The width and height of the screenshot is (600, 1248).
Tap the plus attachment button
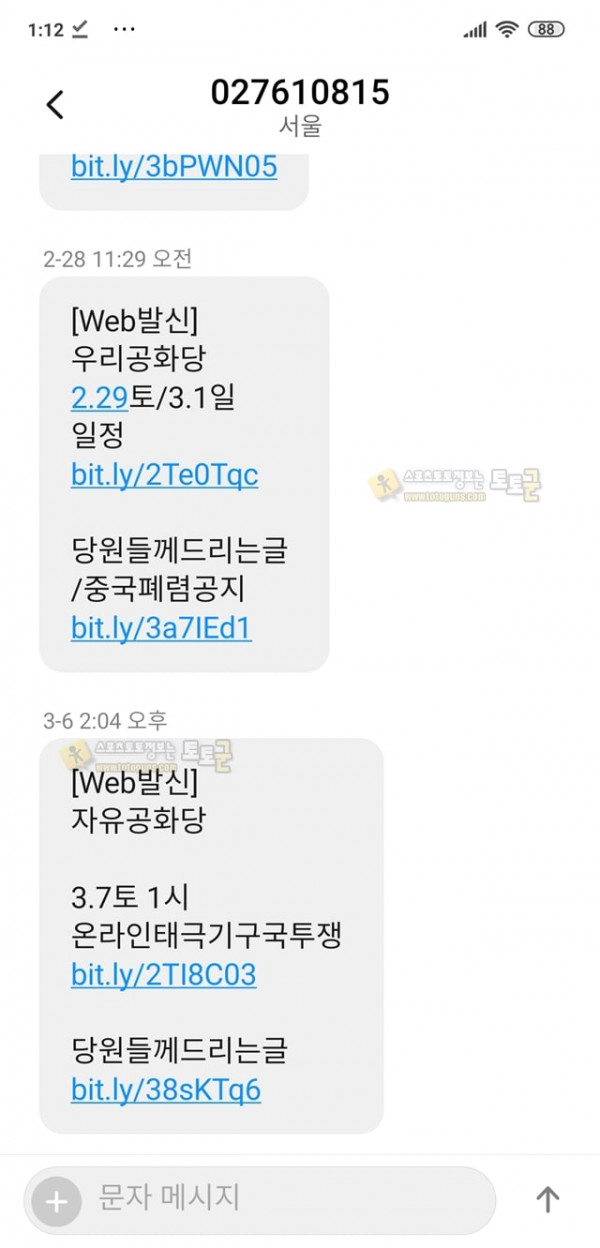(x=56, y=1201)
